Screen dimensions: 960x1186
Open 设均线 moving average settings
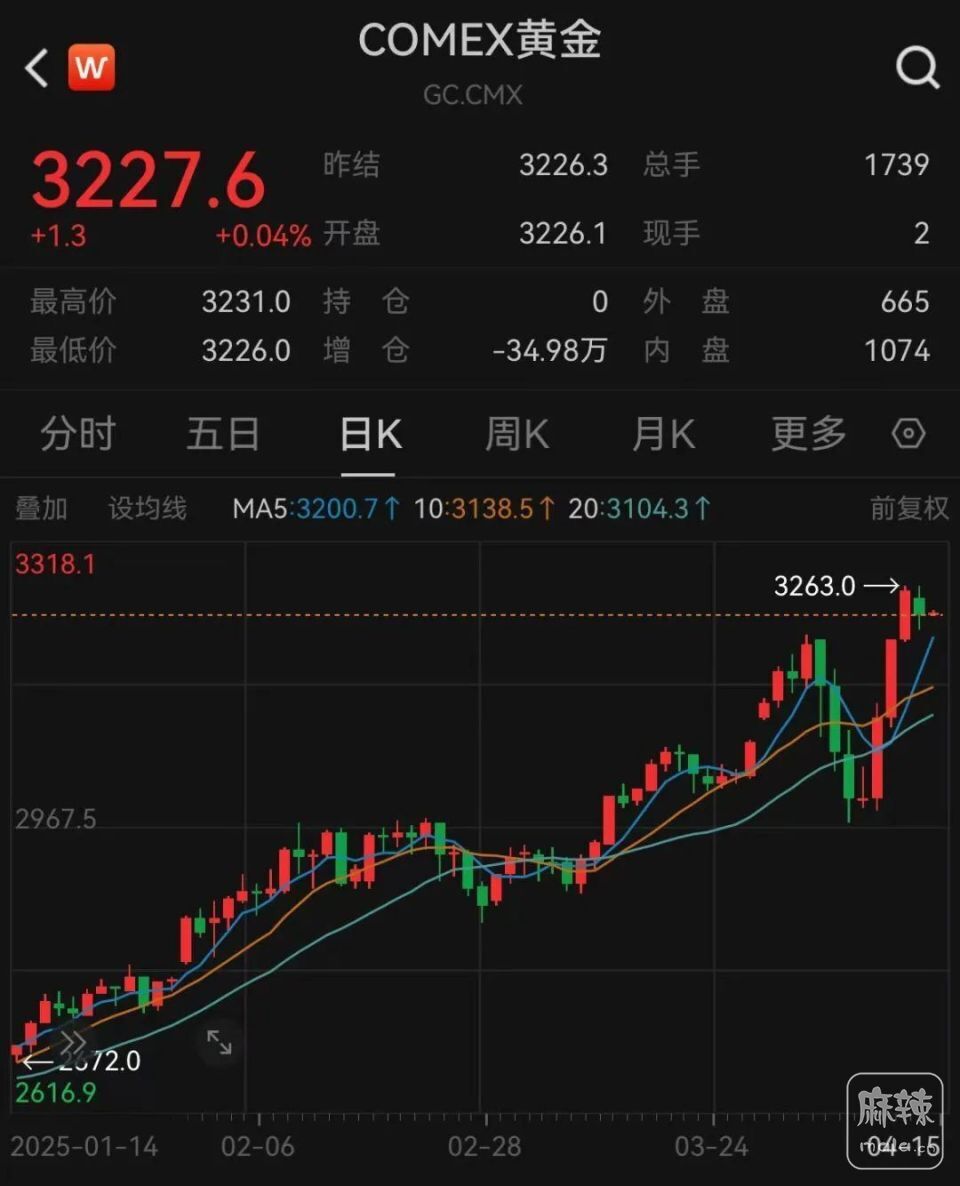[x=148, y=508]
